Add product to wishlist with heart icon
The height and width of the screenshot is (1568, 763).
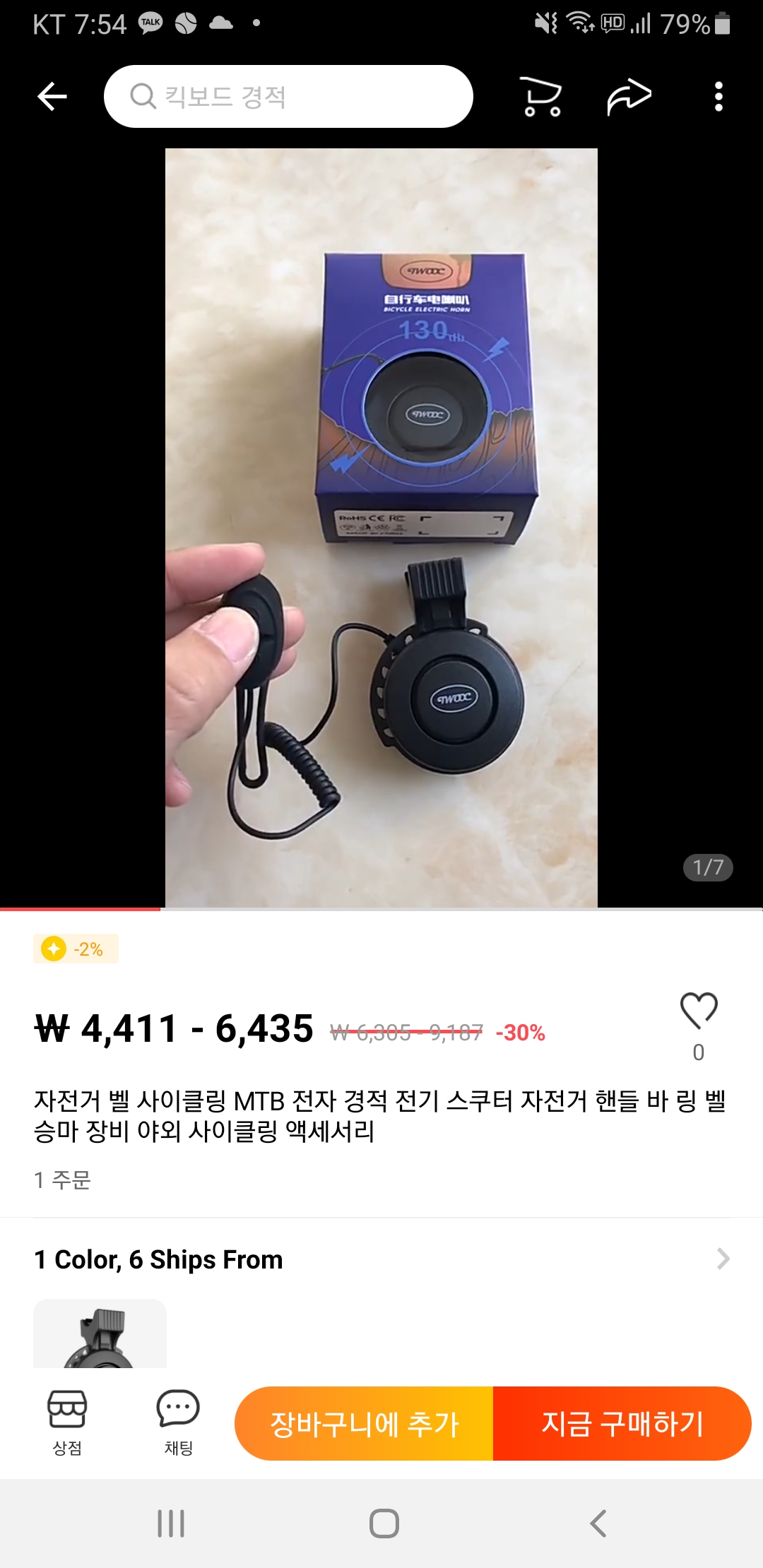point(698,1011)
